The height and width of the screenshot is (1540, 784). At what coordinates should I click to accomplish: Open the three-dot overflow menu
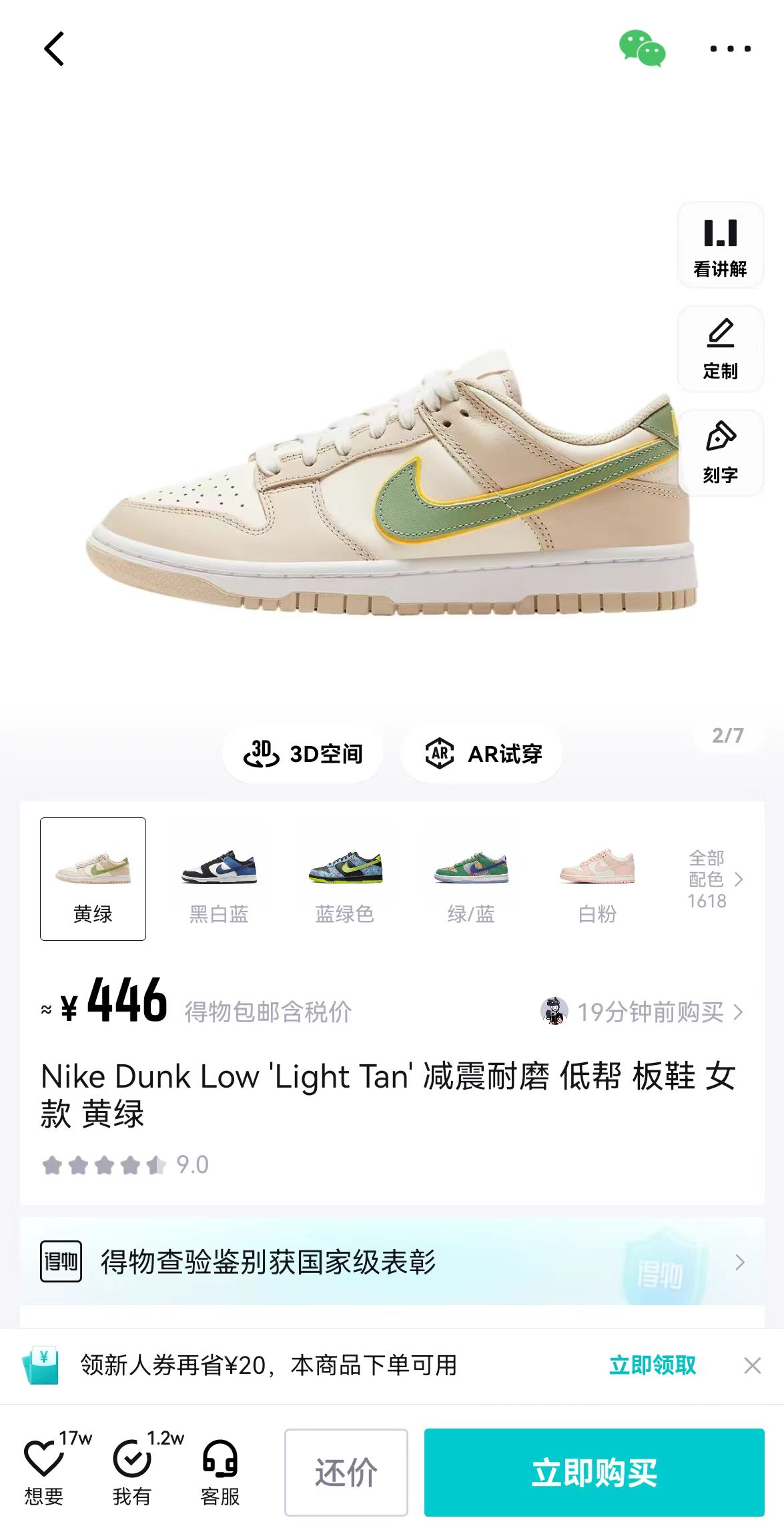(730, 49)
